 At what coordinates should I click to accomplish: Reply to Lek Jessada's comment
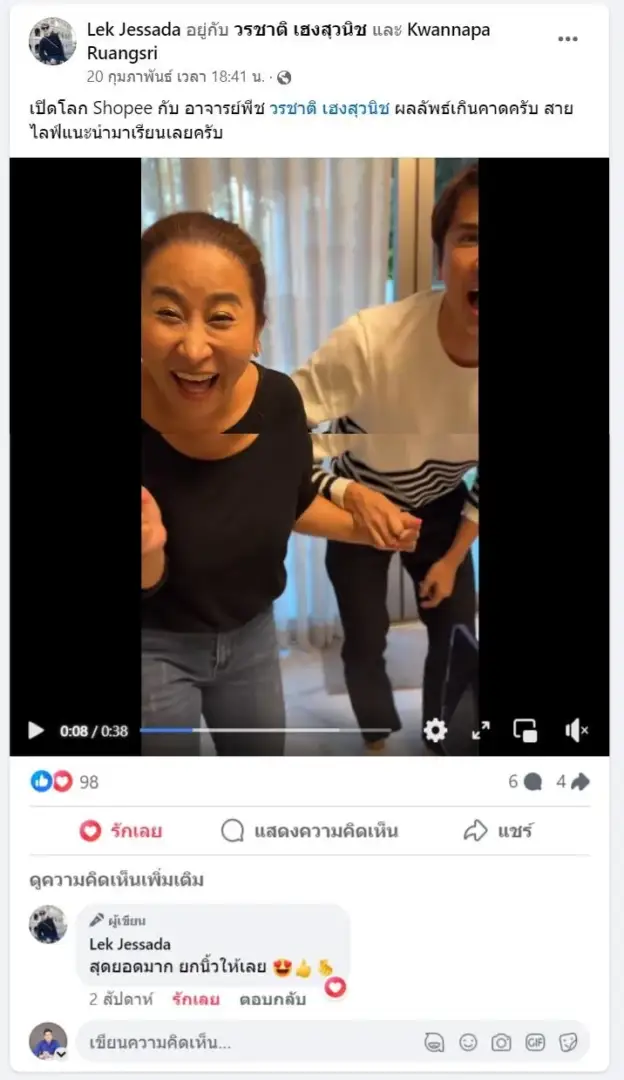click(266, 999)
